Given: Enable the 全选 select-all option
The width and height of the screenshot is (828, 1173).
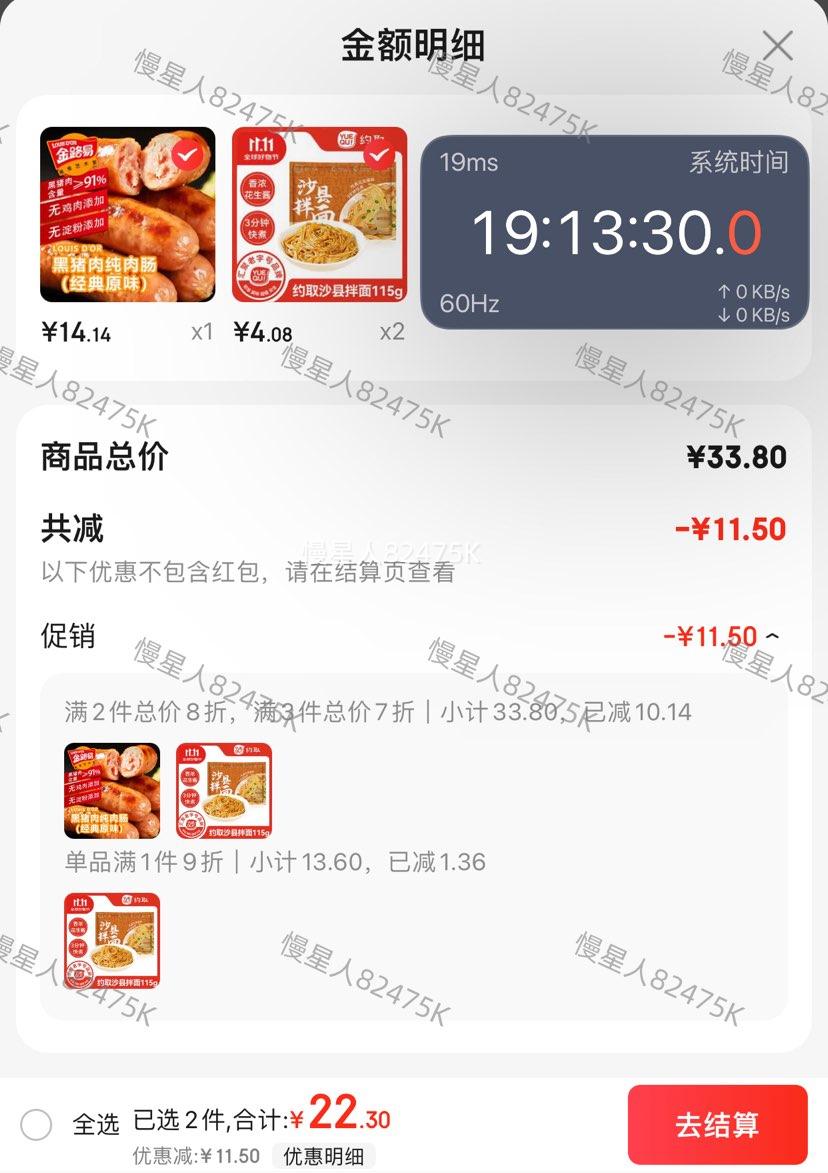Looking at the screenshot, I should coord(36,1125).
